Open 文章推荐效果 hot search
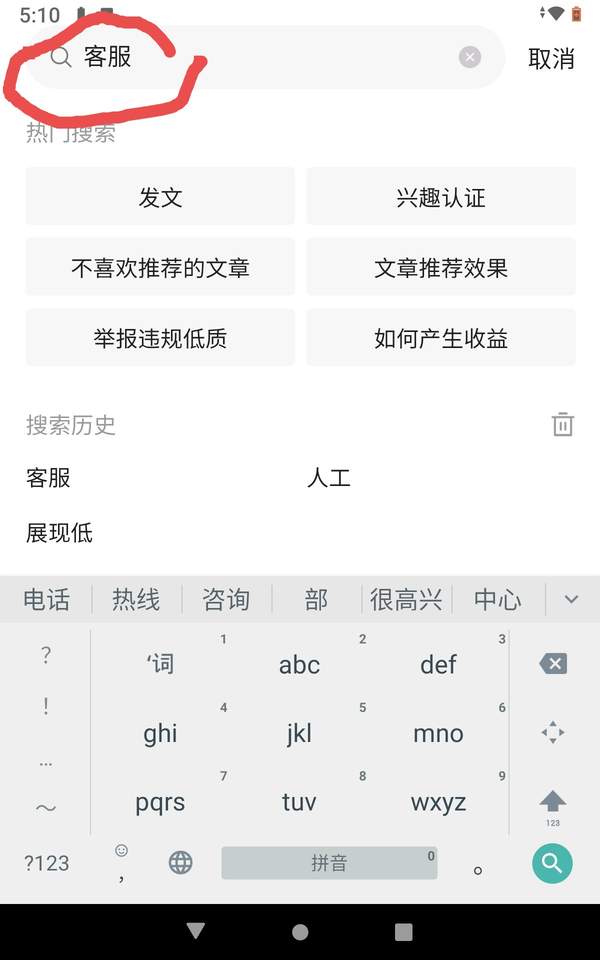This screenshot has height=960, width=600. tap(441, 268)
